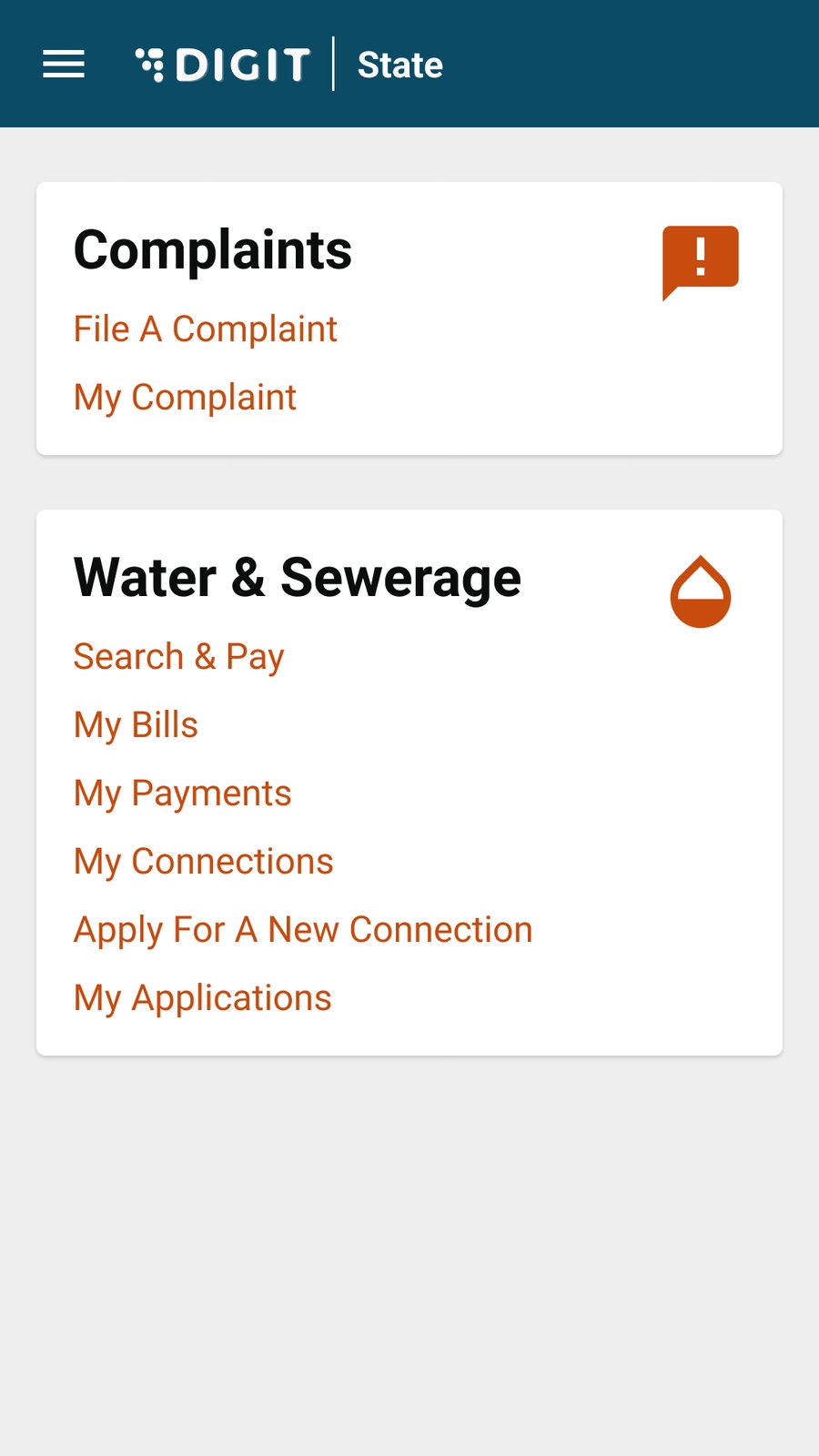Open the hamburger navigation menu
Viewport: 819px width, 1456px height.
pos(64,65)
